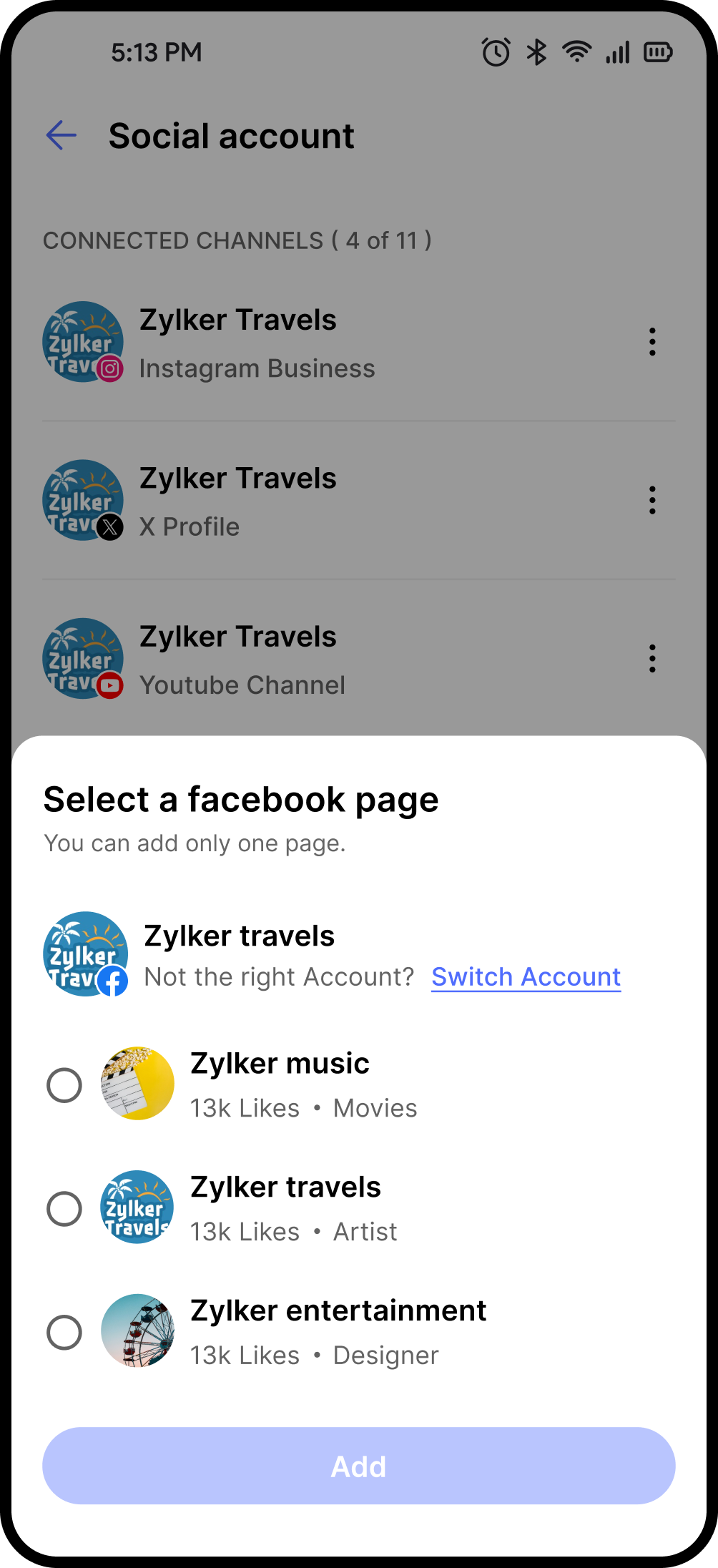This screenshot has height=1568, width=718.
Task: Open options menu for Zylker Travels X Profile
Action: tap(652, 500)
